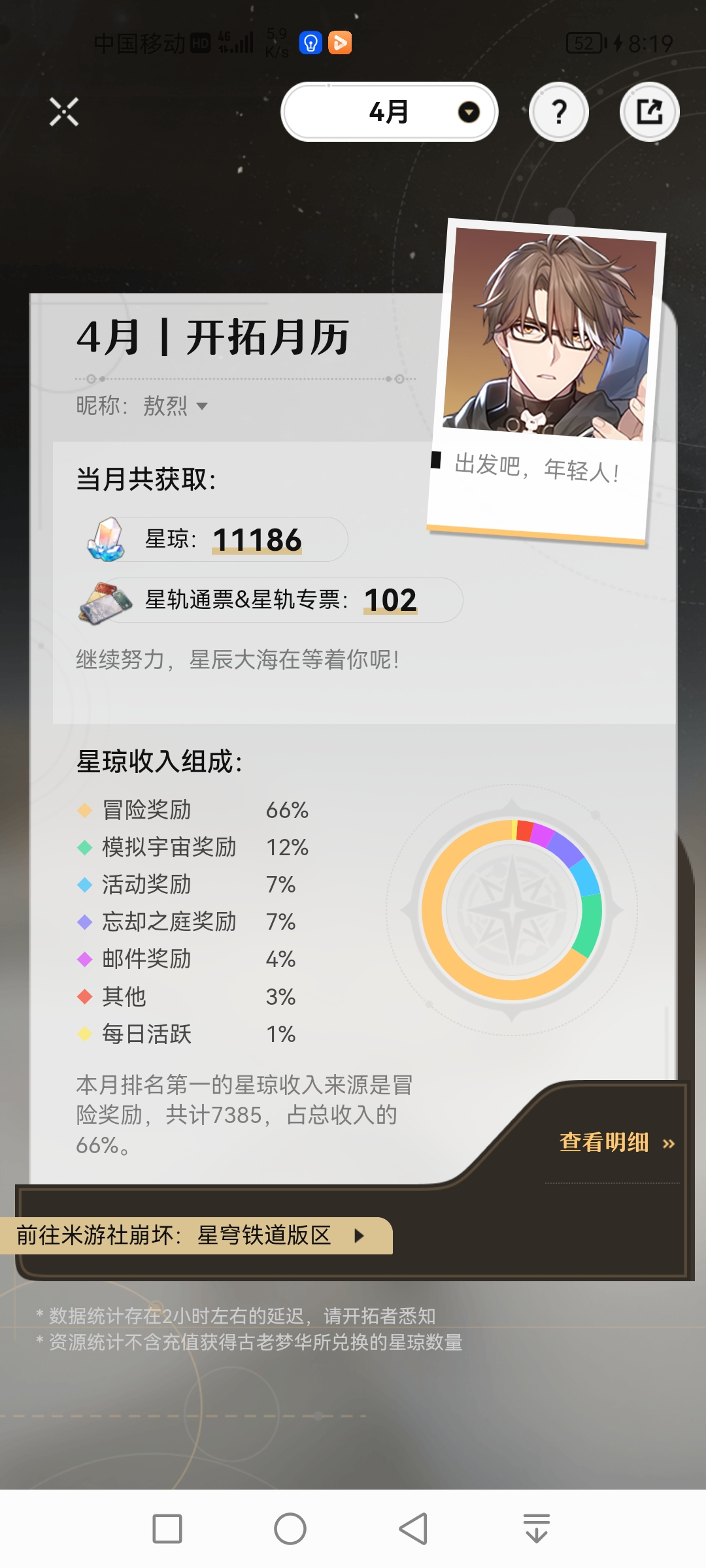Open the question mark help icon

pos(559,112)
